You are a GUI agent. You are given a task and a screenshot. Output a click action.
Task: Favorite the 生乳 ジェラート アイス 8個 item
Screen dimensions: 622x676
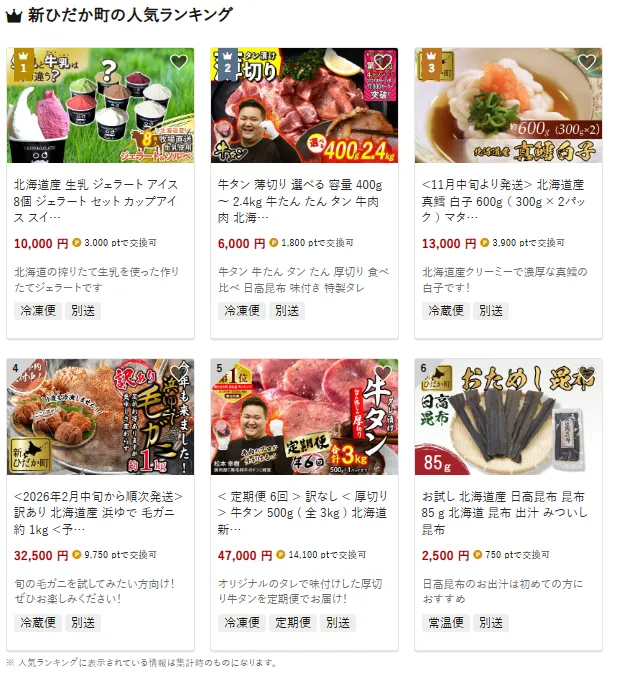click(179, 62)
